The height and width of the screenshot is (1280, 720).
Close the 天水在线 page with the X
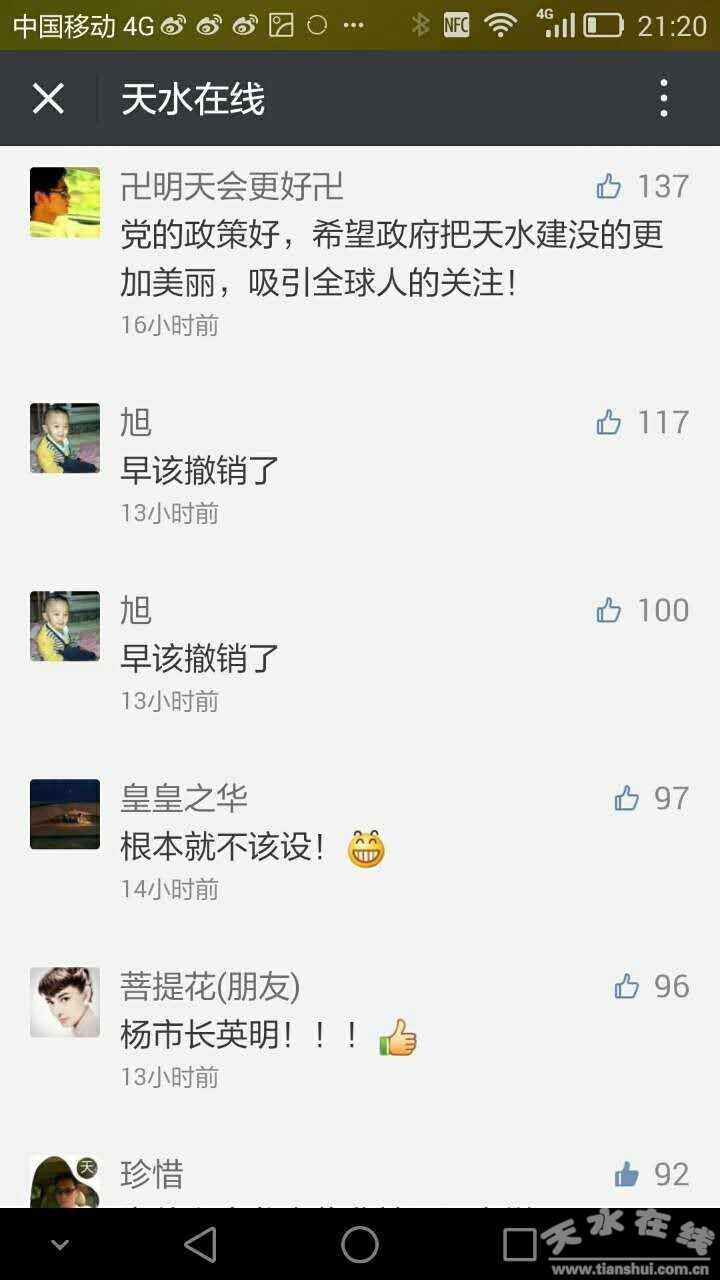48,99
